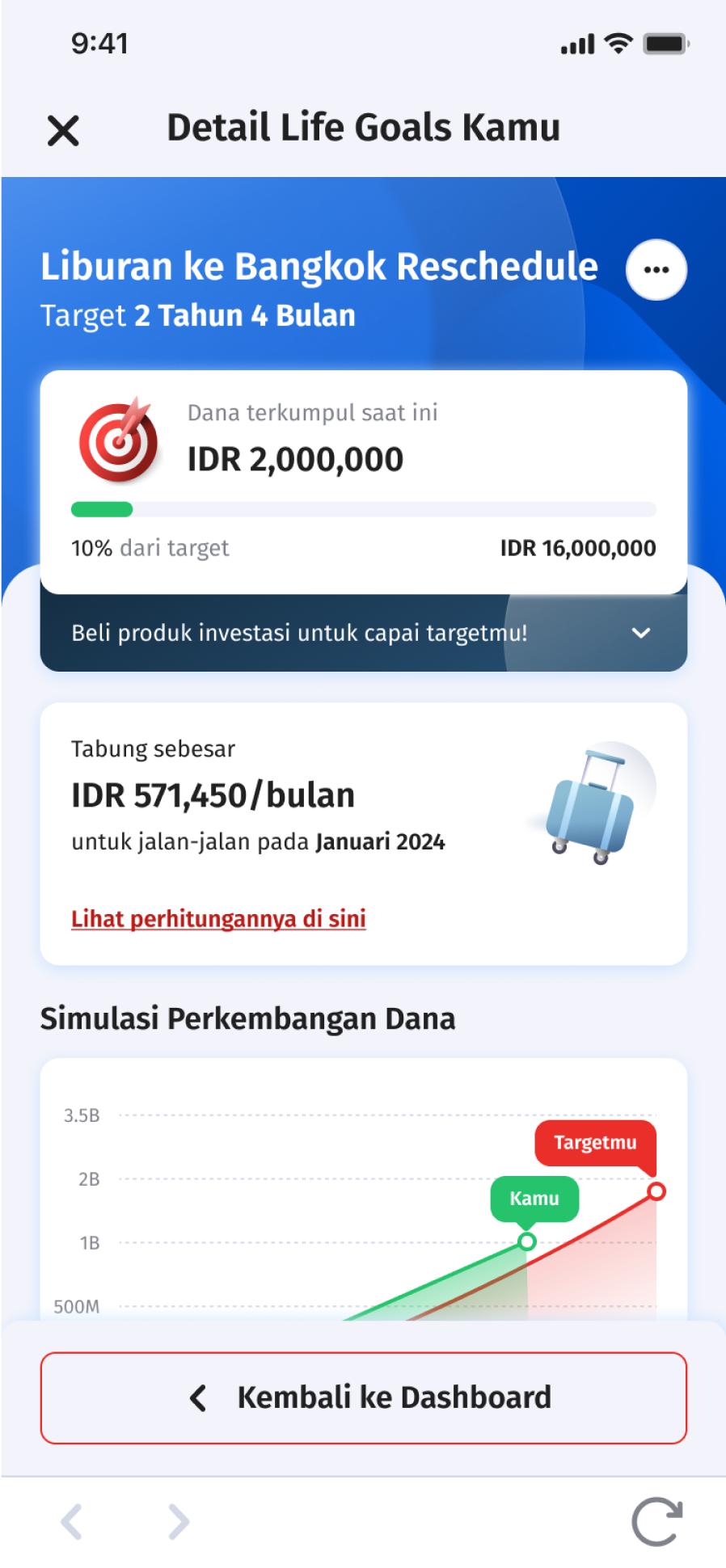This screenshot has height=1568, width=726.
Task: Open the "Lihat perhitungannya di sini" link
Action: [218, 919]
